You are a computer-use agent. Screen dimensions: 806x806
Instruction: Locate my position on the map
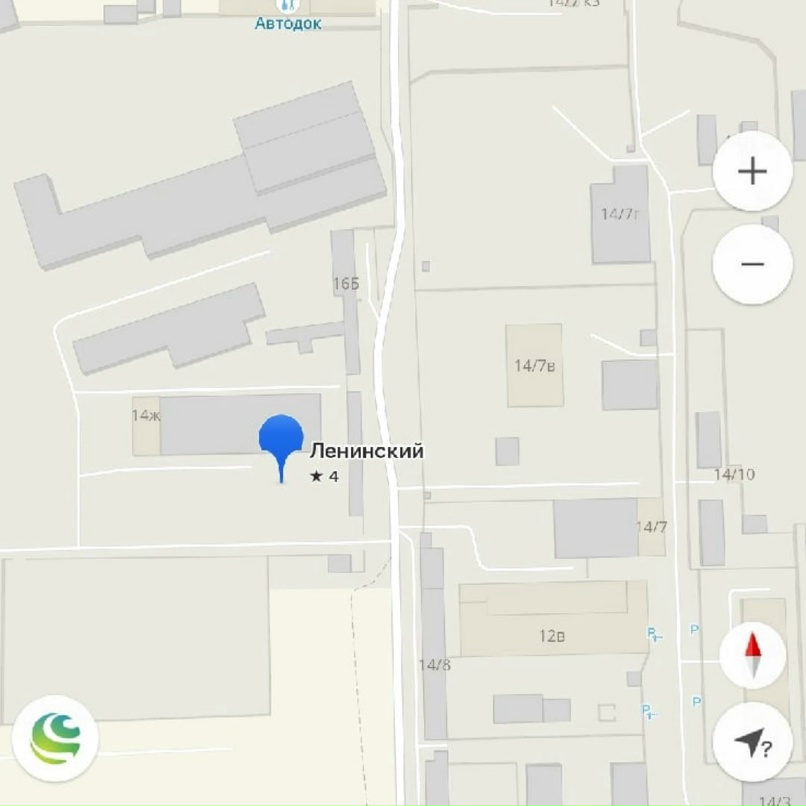(752, 741)
